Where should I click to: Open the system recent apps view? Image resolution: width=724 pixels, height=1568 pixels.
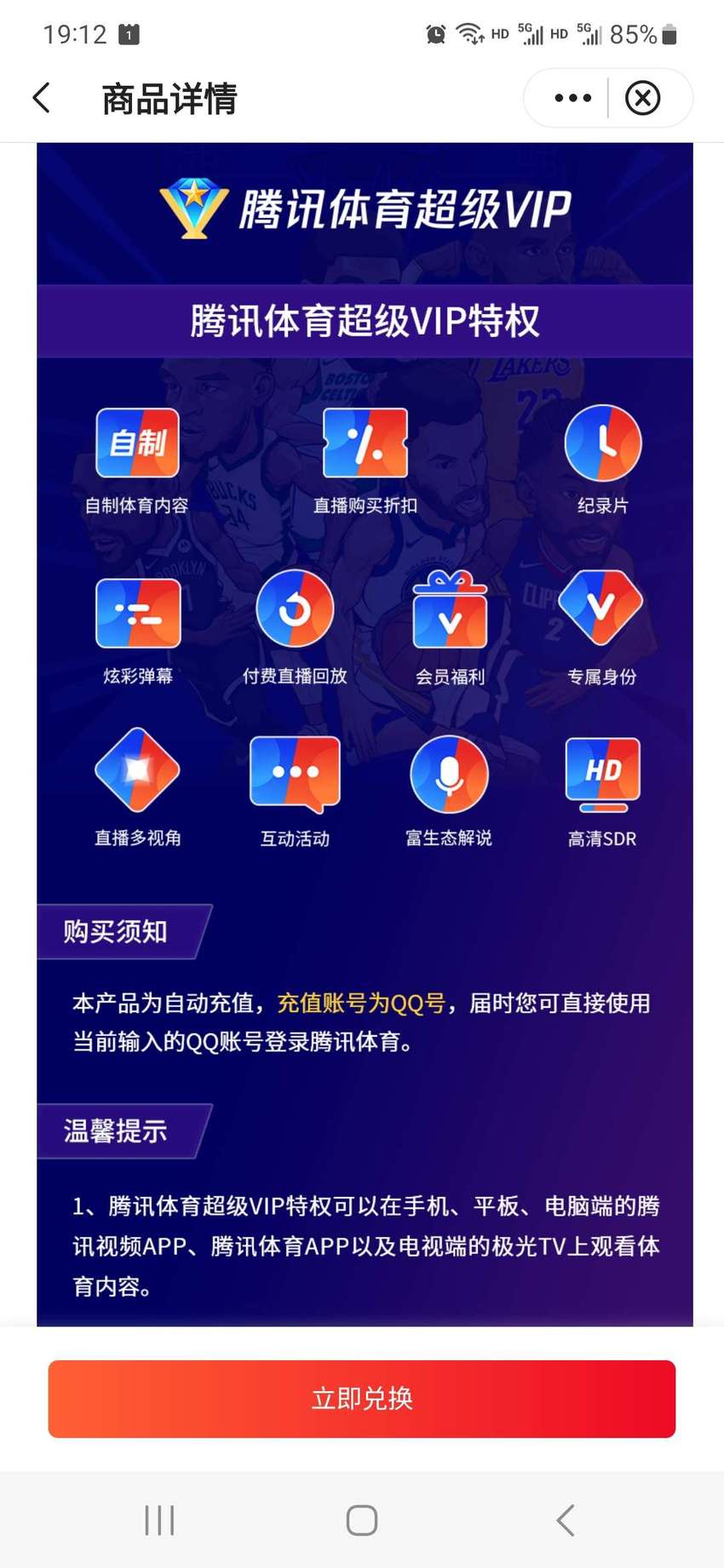(x=159, y=1519)
